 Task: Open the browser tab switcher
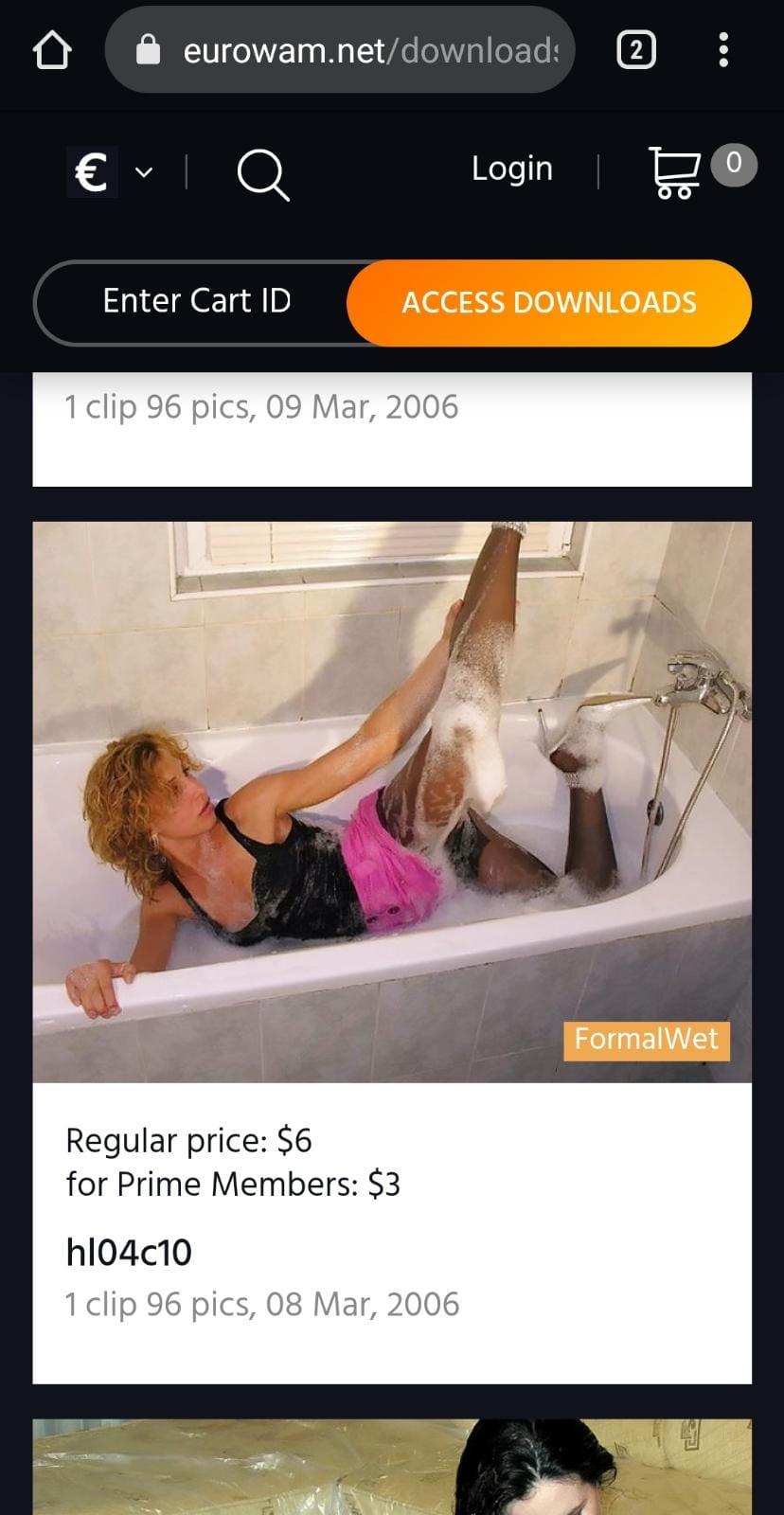pyautogui.click(x=635, y=50)
